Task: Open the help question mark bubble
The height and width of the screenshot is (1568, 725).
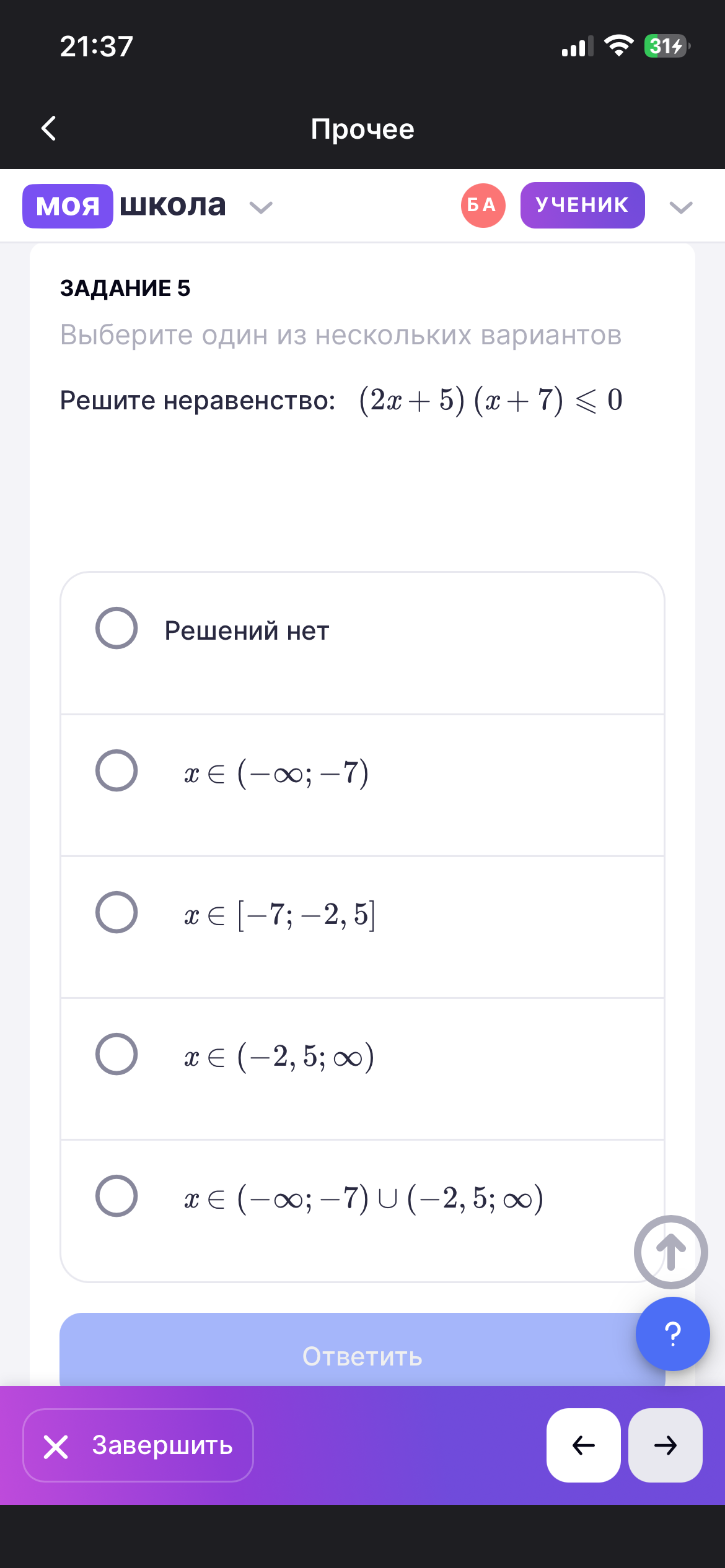Action: (x=672, y=1335)
